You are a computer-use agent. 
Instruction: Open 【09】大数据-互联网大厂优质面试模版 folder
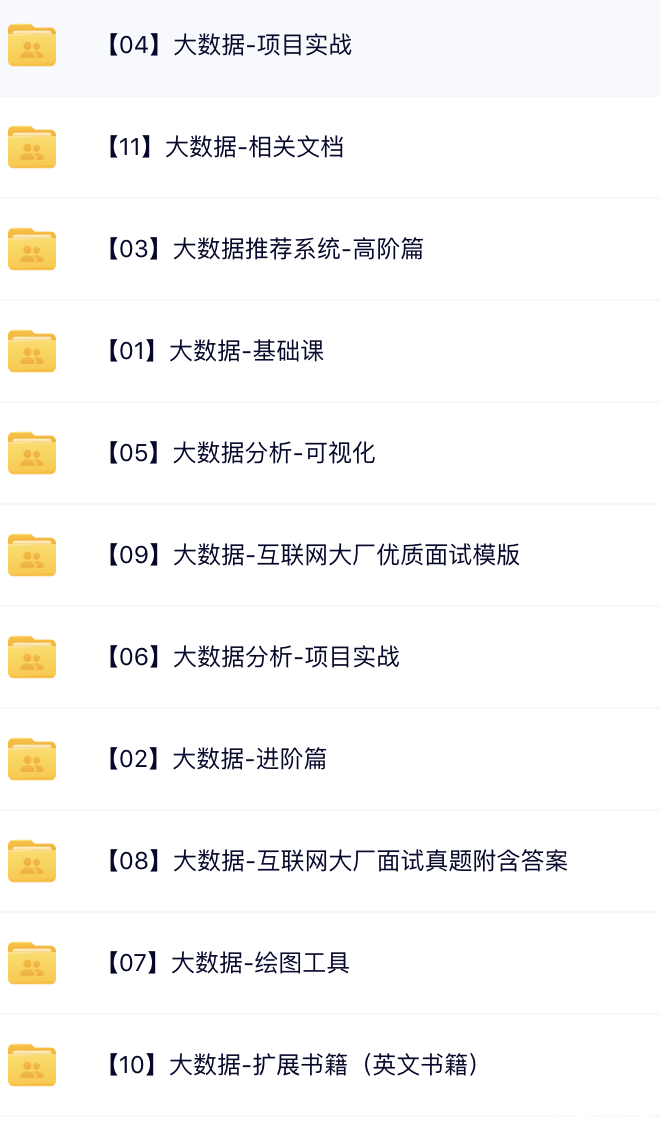coord(330,556)
